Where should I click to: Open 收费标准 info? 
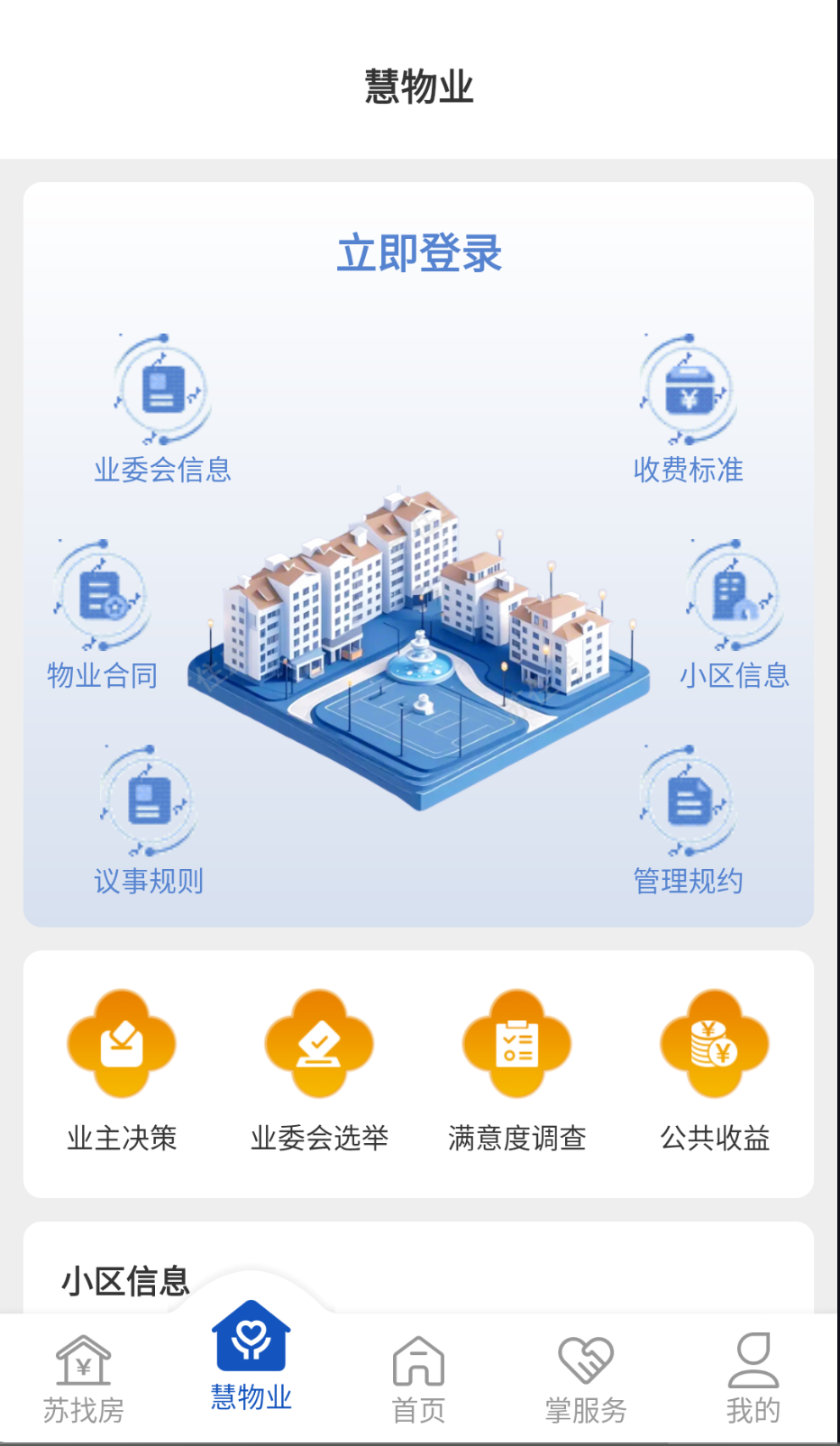pyautogui.click(x=689, y=409)
